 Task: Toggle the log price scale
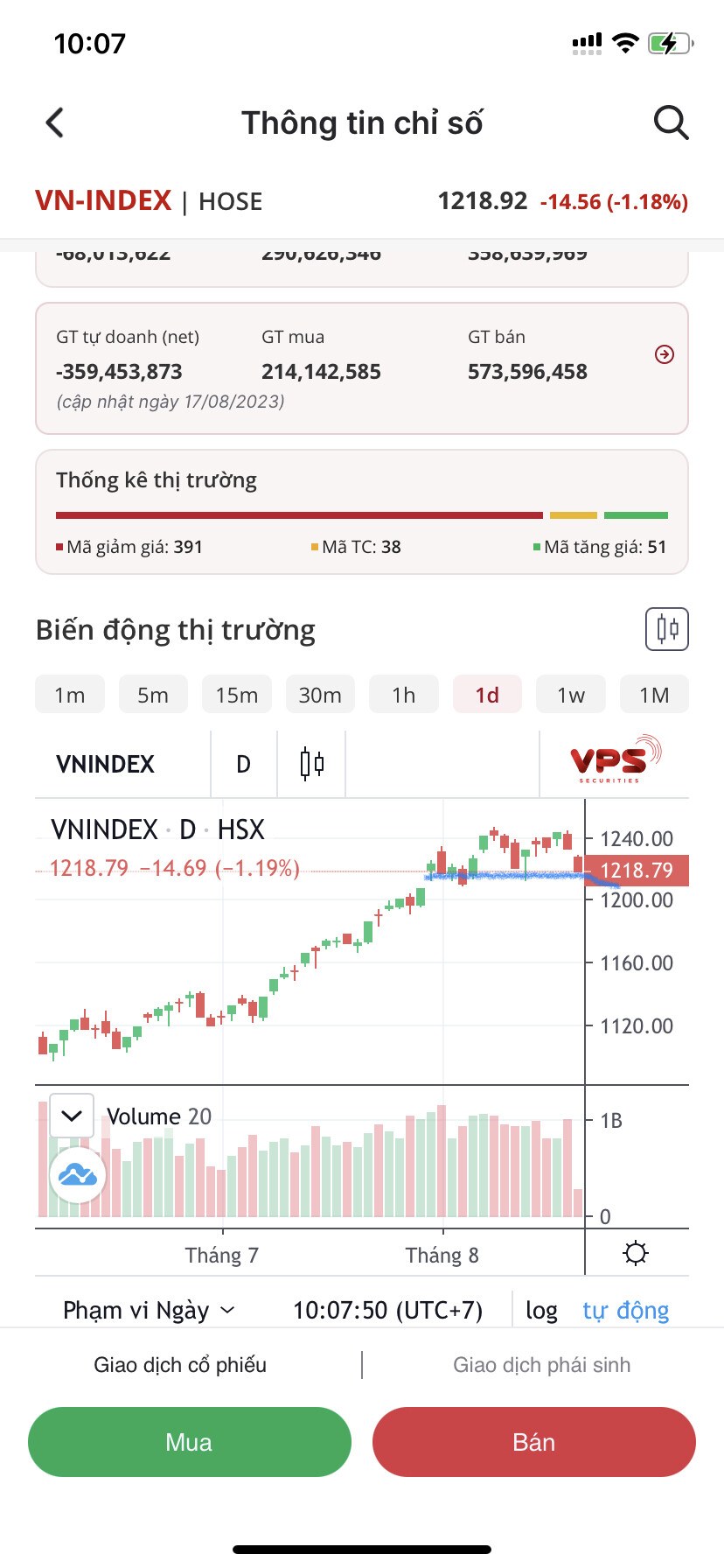tap(541, 1310)
